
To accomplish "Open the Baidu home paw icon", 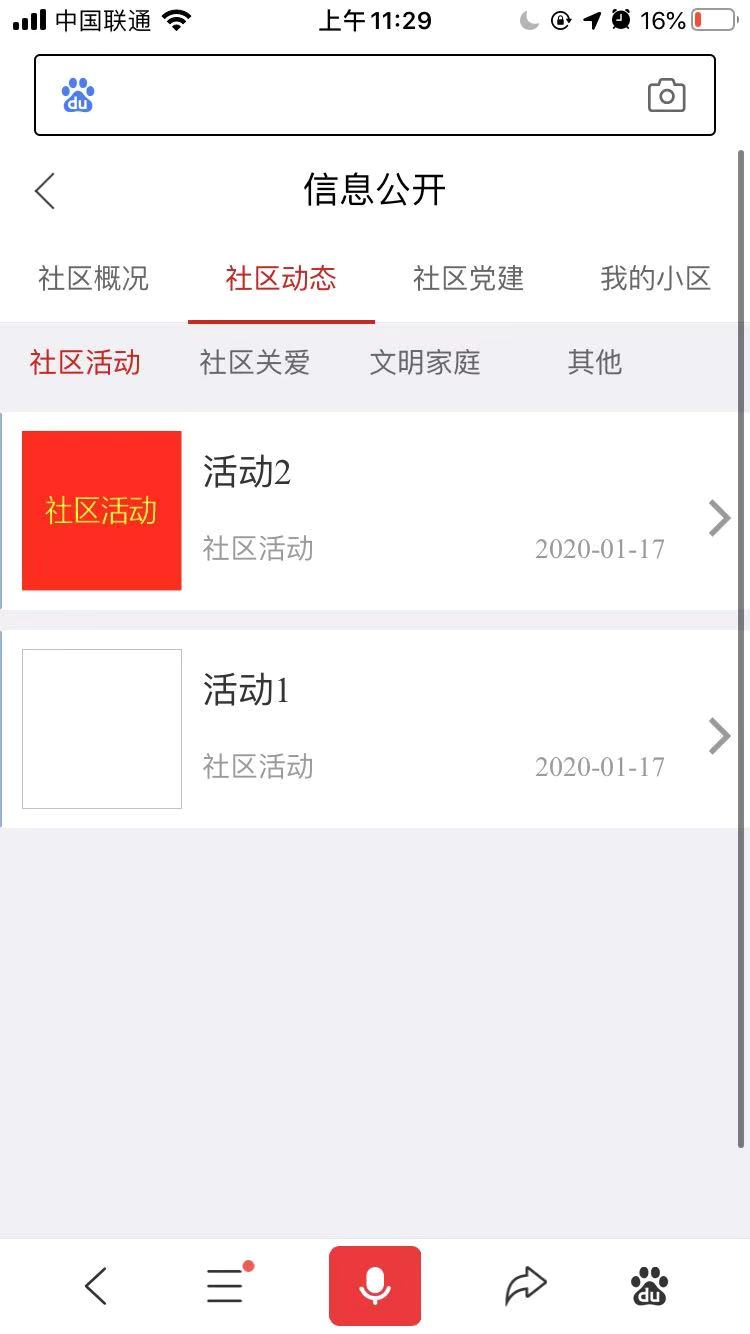I will coord(650,1286).
